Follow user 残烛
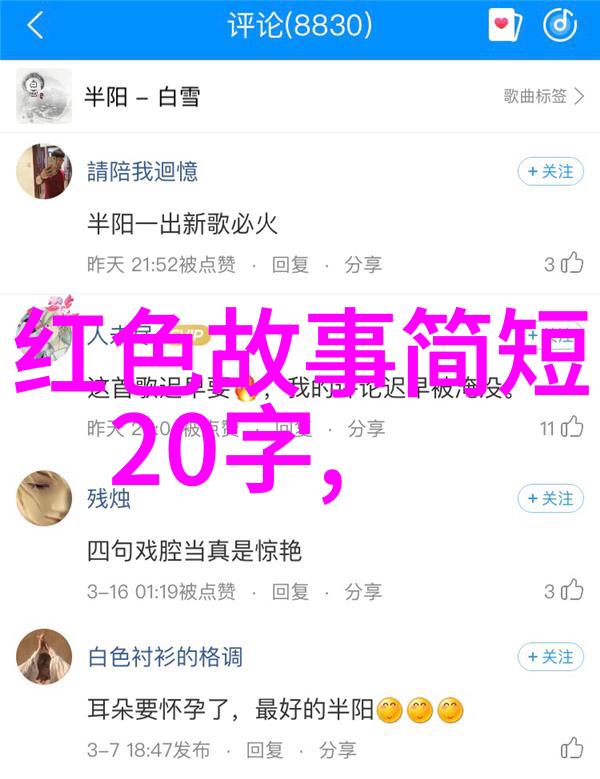Screen dimensions: 600x779 pos(550,498)
